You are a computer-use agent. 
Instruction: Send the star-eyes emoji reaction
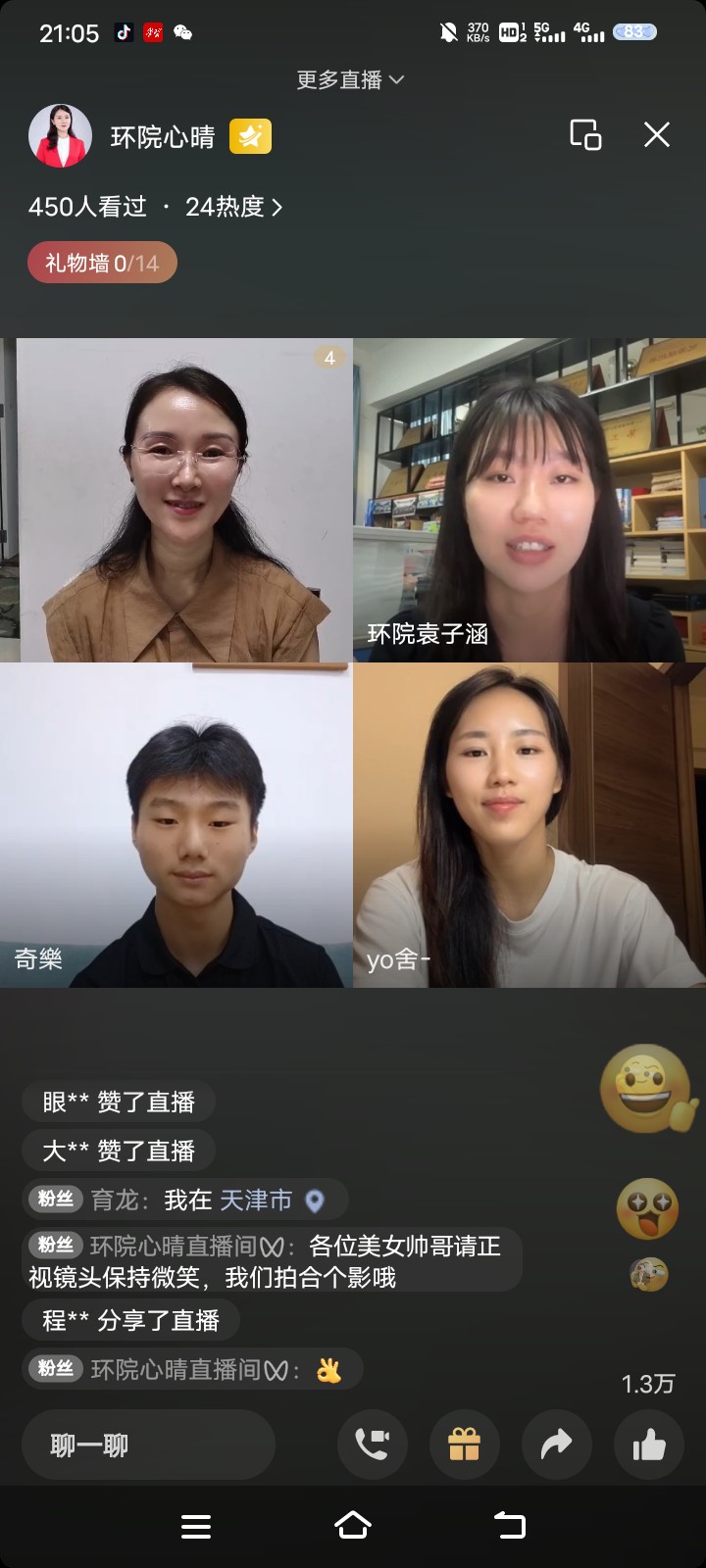647,1208
